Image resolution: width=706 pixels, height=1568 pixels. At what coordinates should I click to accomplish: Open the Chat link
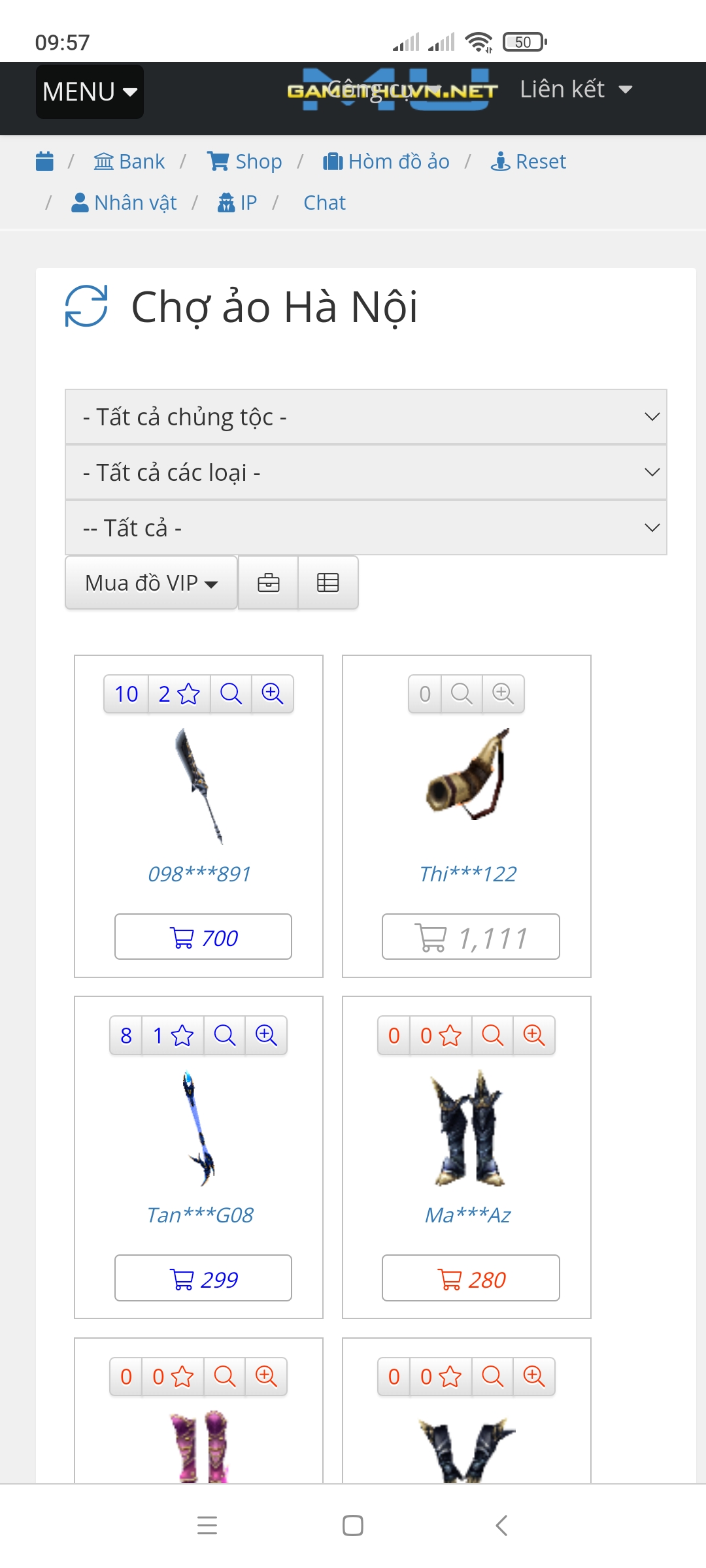tap(324, 203)
